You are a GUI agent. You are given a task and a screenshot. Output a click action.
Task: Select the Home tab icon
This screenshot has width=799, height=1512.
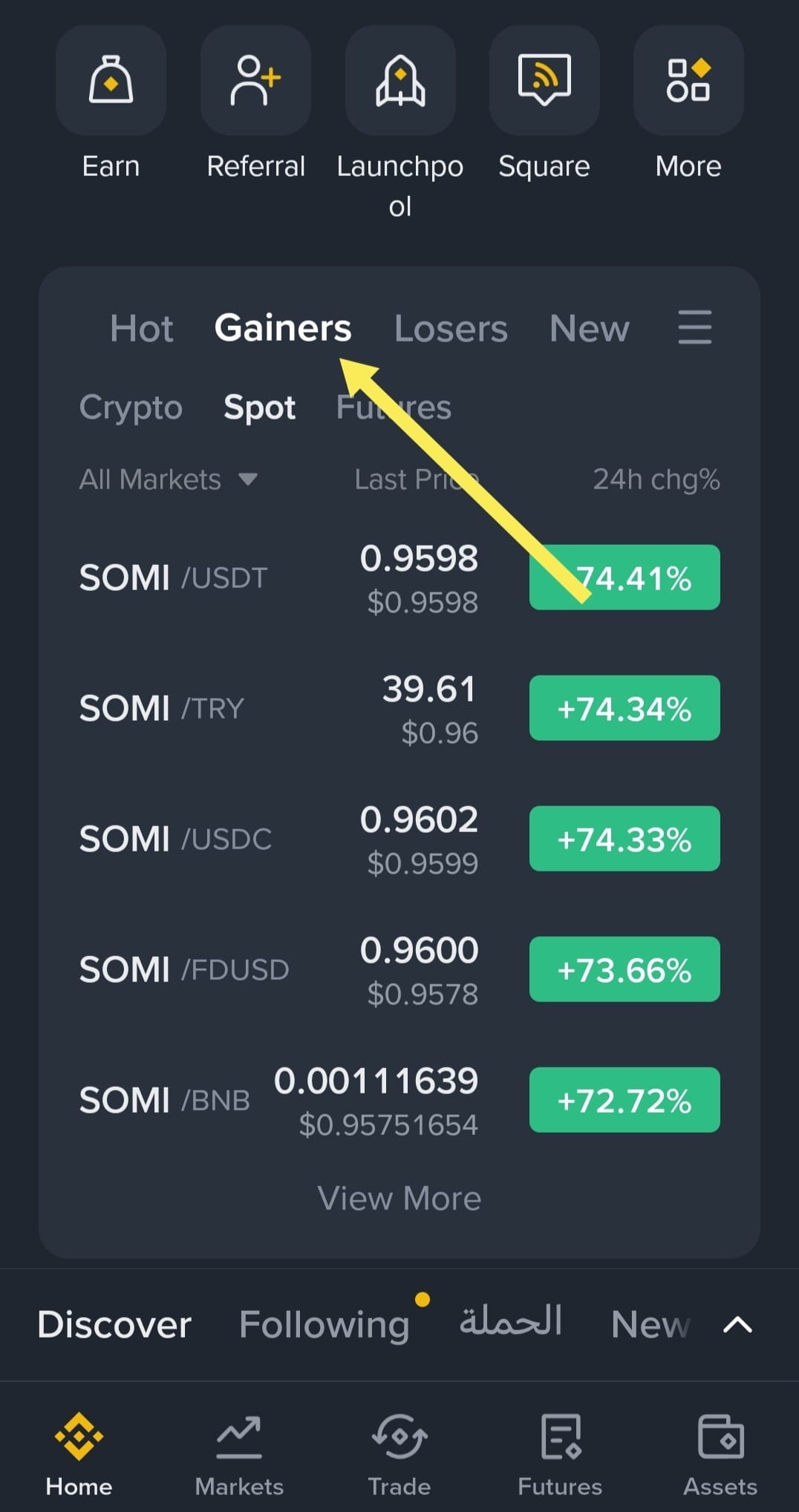click(79, 1440)
